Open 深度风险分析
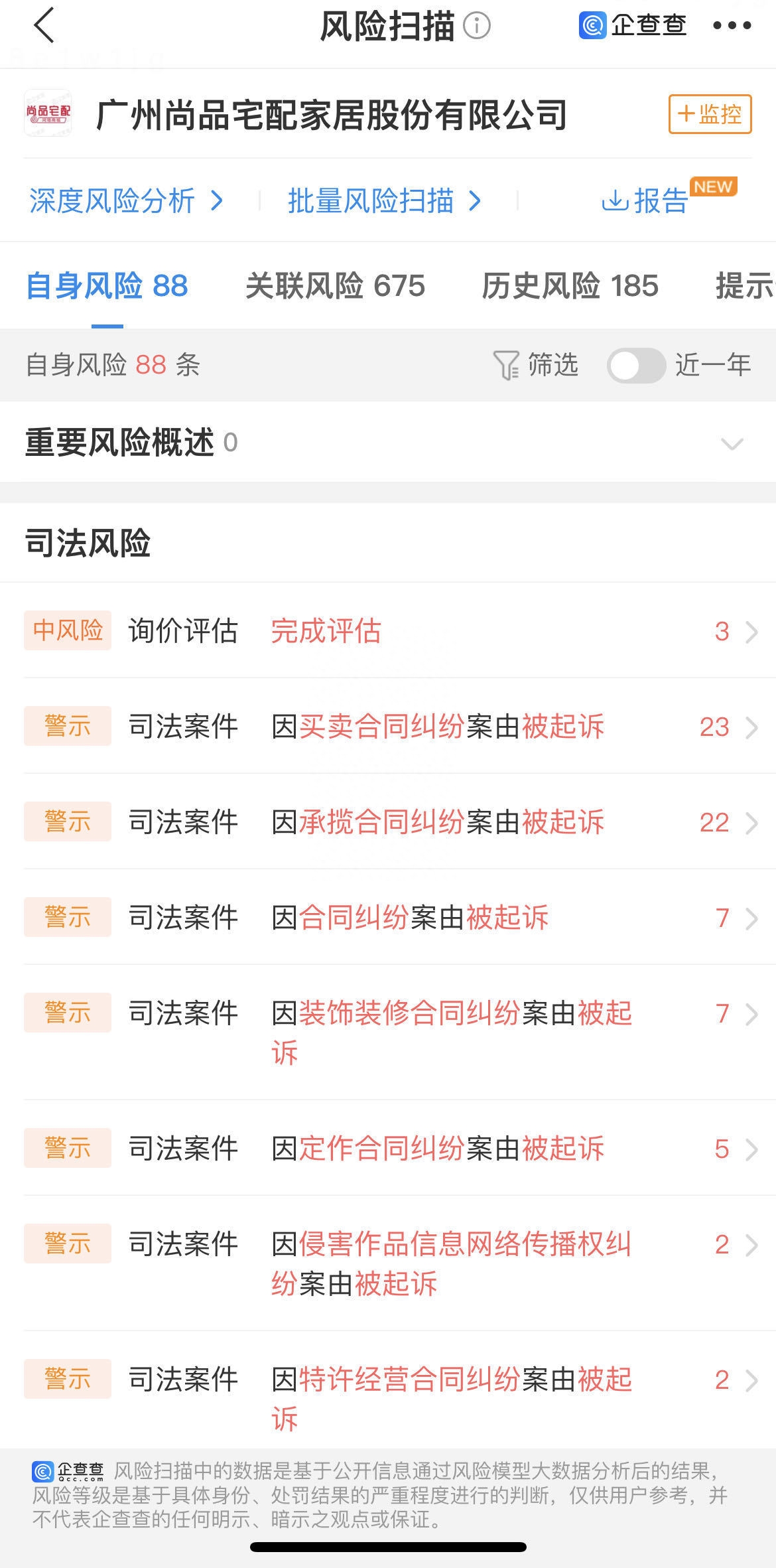The width and height of the screenshot is (776, 1568). pos(126,200)
